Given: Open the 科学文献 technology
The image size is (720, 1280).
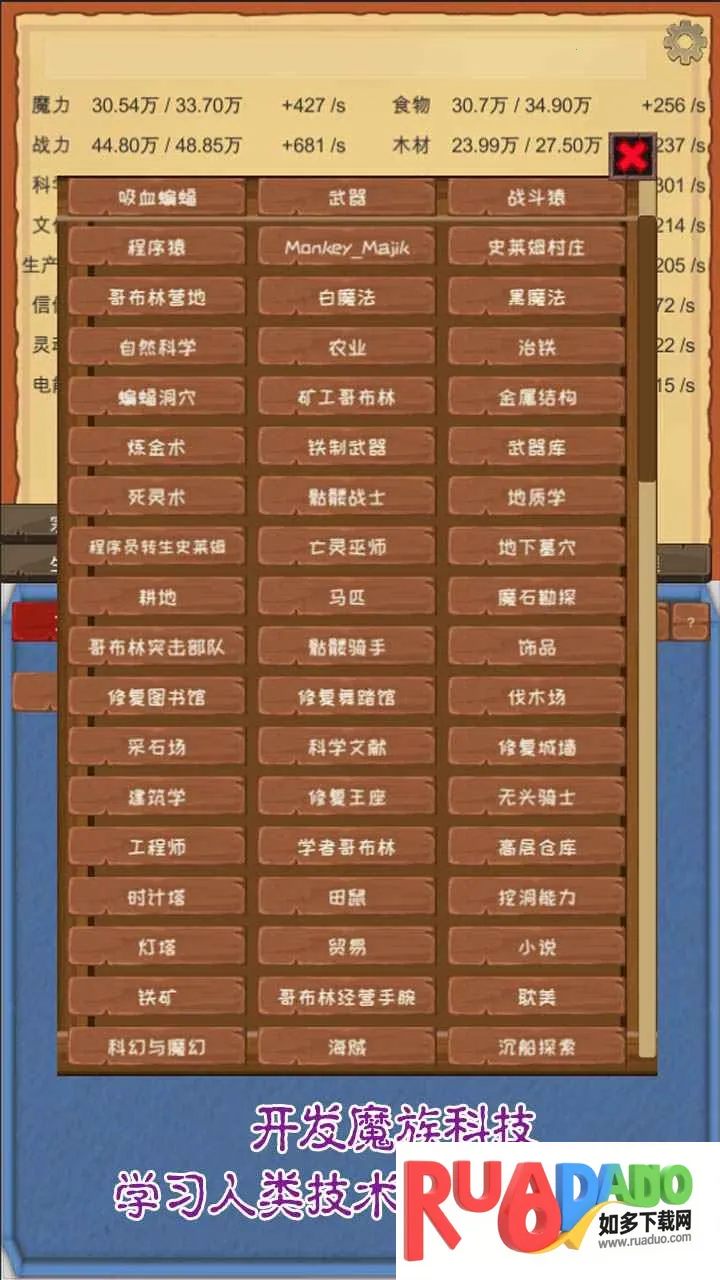Looking at the screenshot, I should coord(347,747).
